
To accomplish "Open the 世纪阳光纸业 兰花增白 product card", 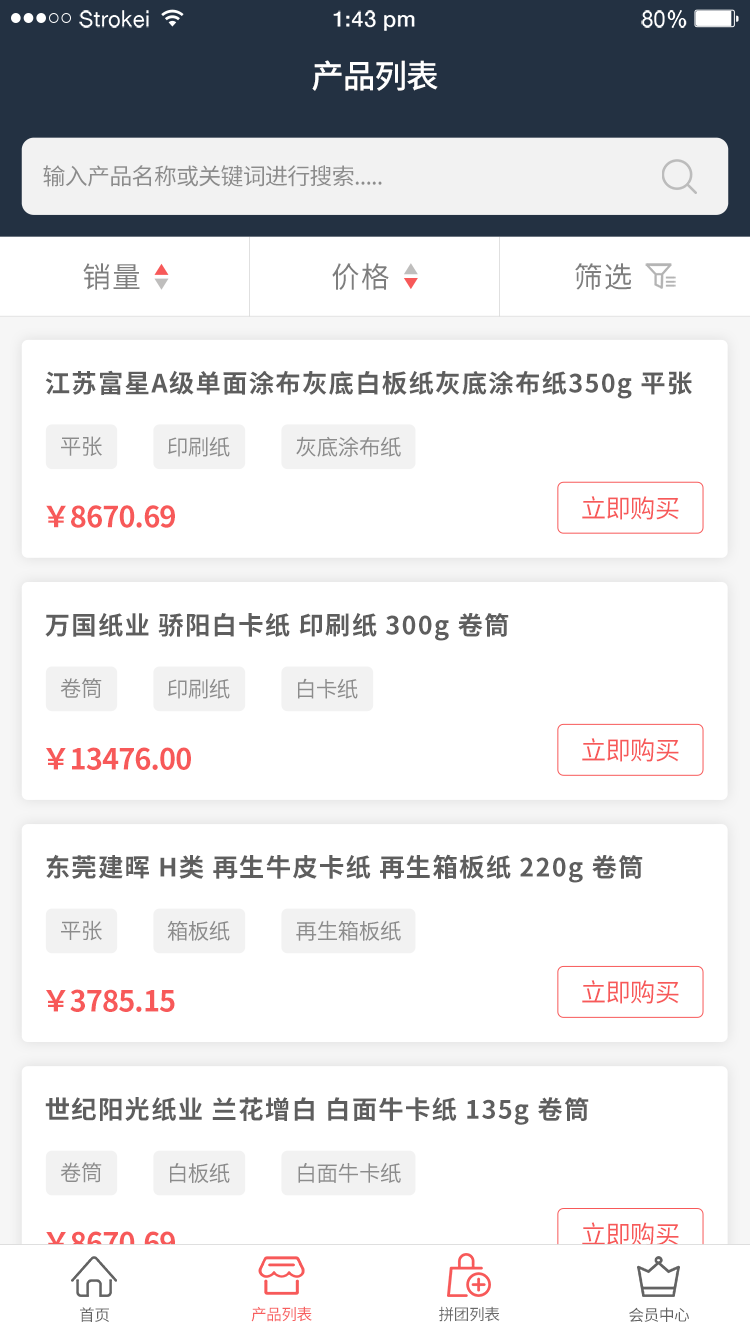I will (x=375, y=1155).
